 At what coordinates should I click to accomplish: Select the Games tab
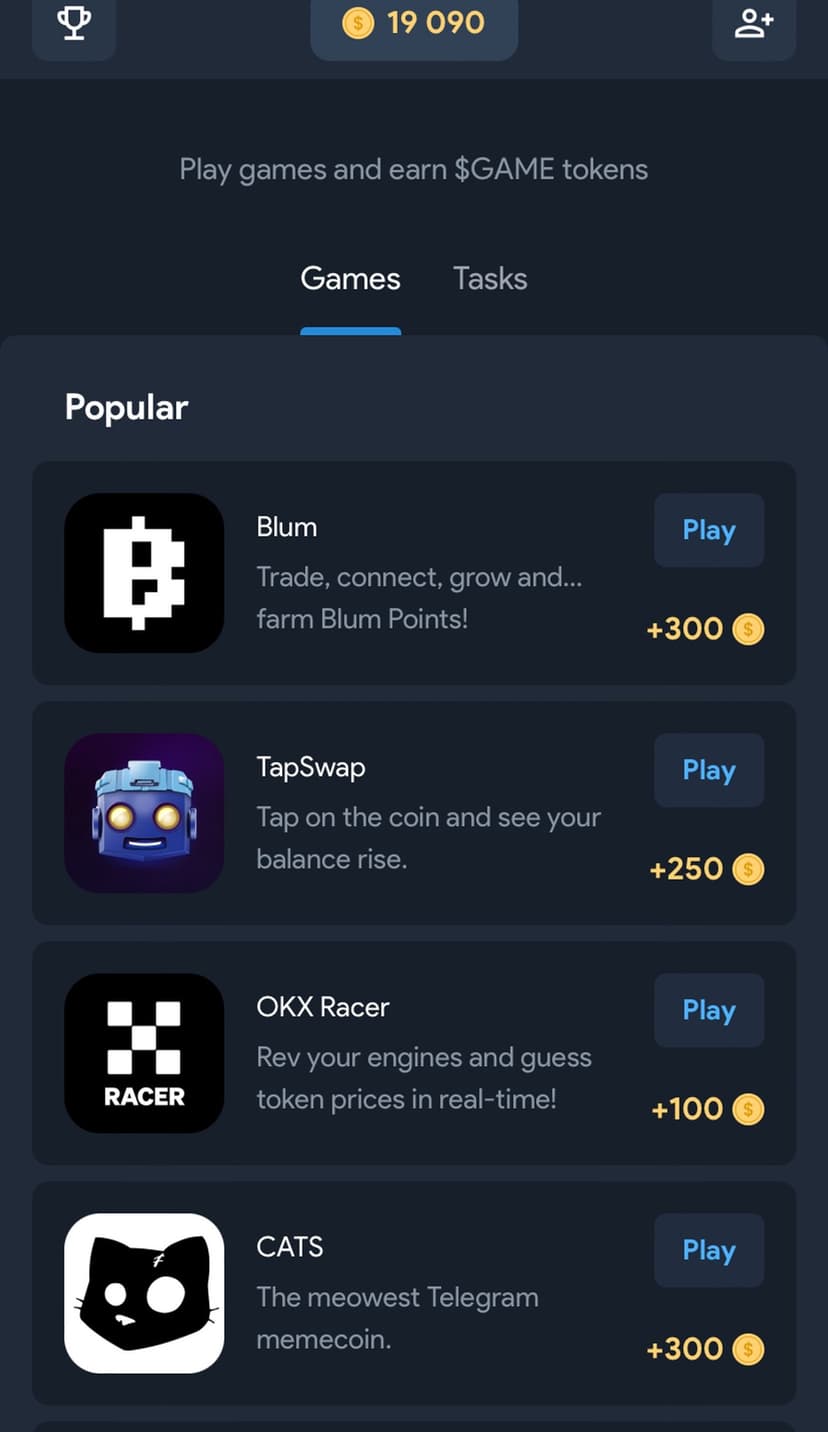pyautogui.click(x=350, y=279)
